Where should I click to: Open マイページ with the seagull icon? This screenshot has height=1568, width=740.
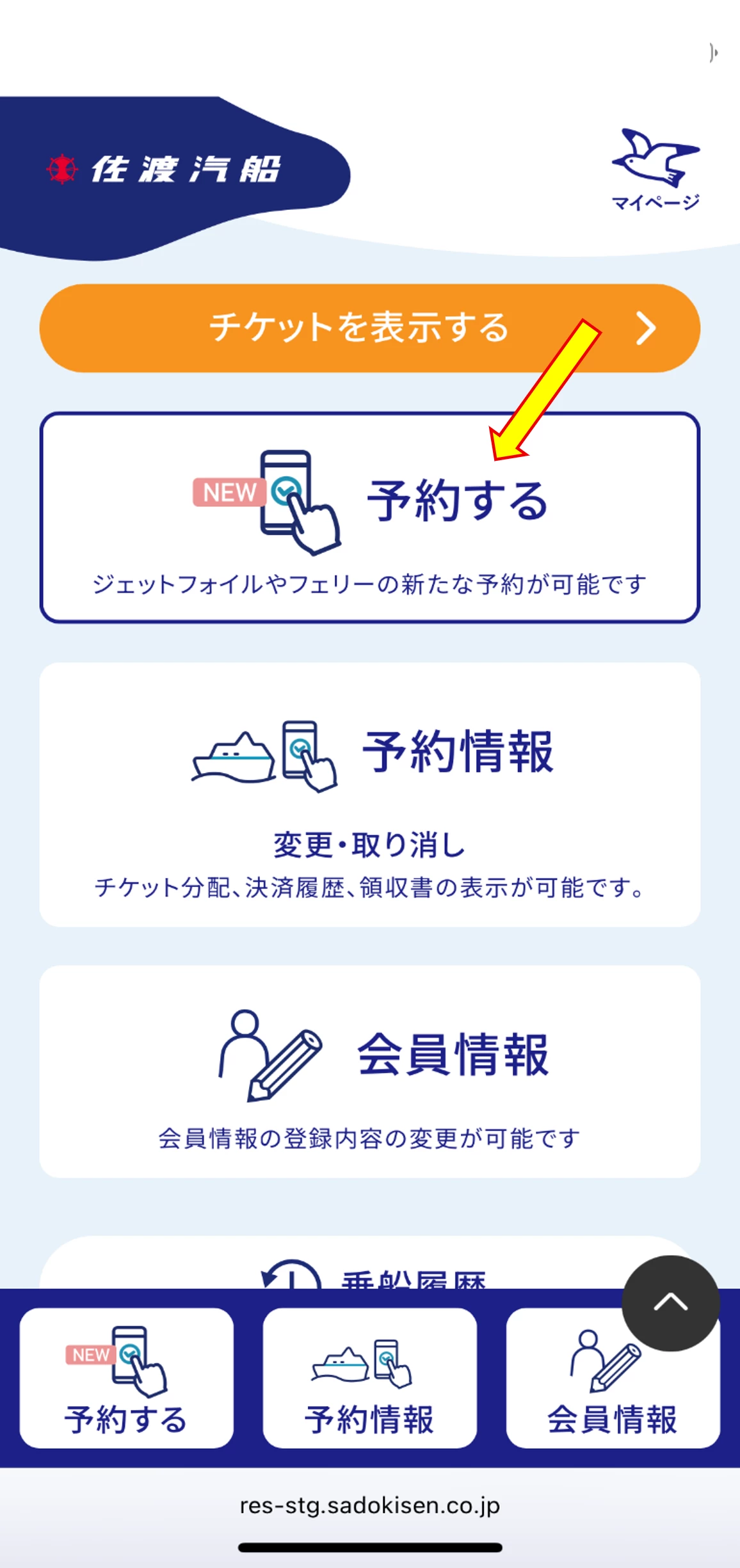point(656,170)
